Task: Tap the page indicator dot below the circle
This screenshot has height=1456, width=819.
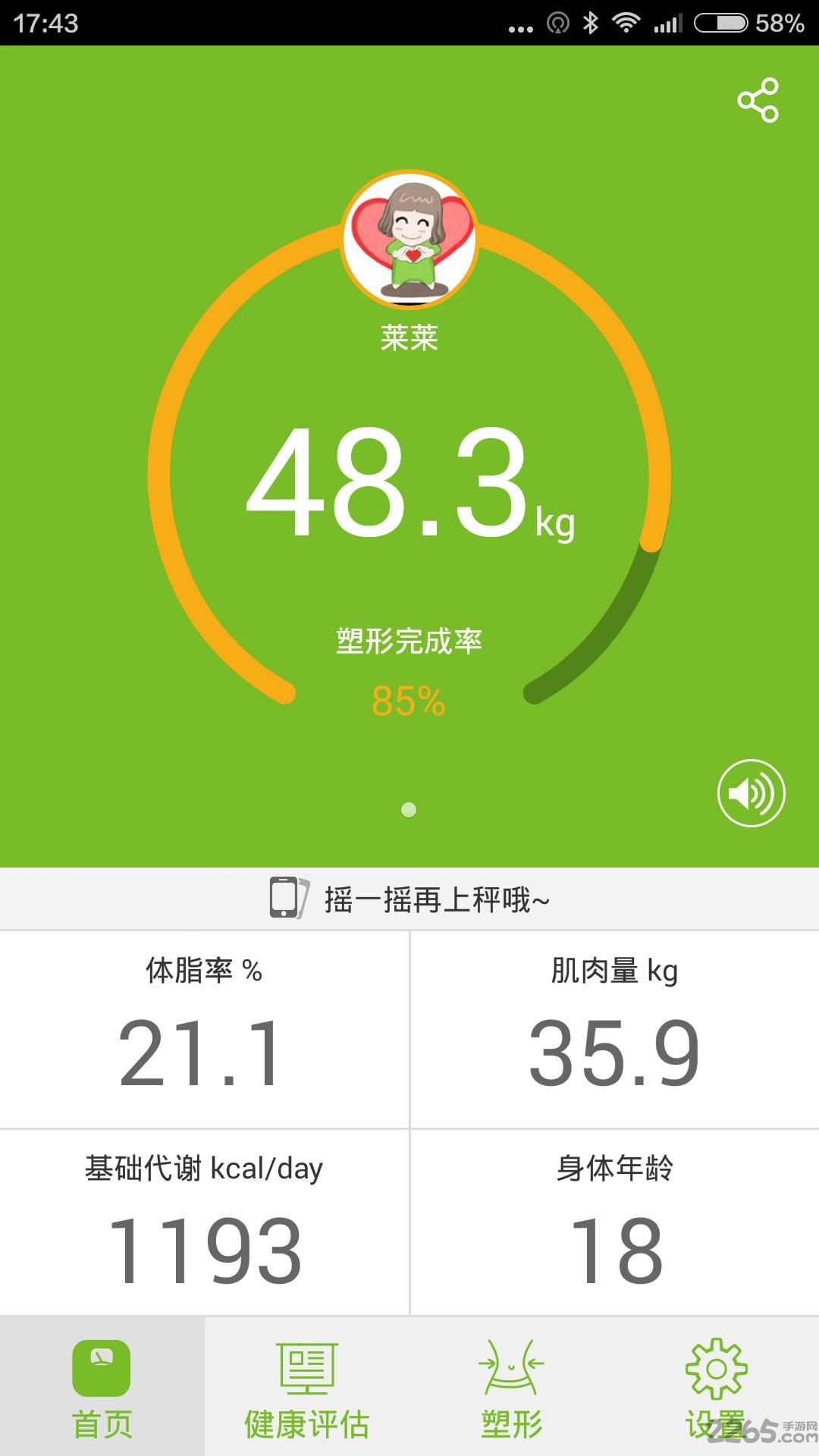Action: coord(409,808)
